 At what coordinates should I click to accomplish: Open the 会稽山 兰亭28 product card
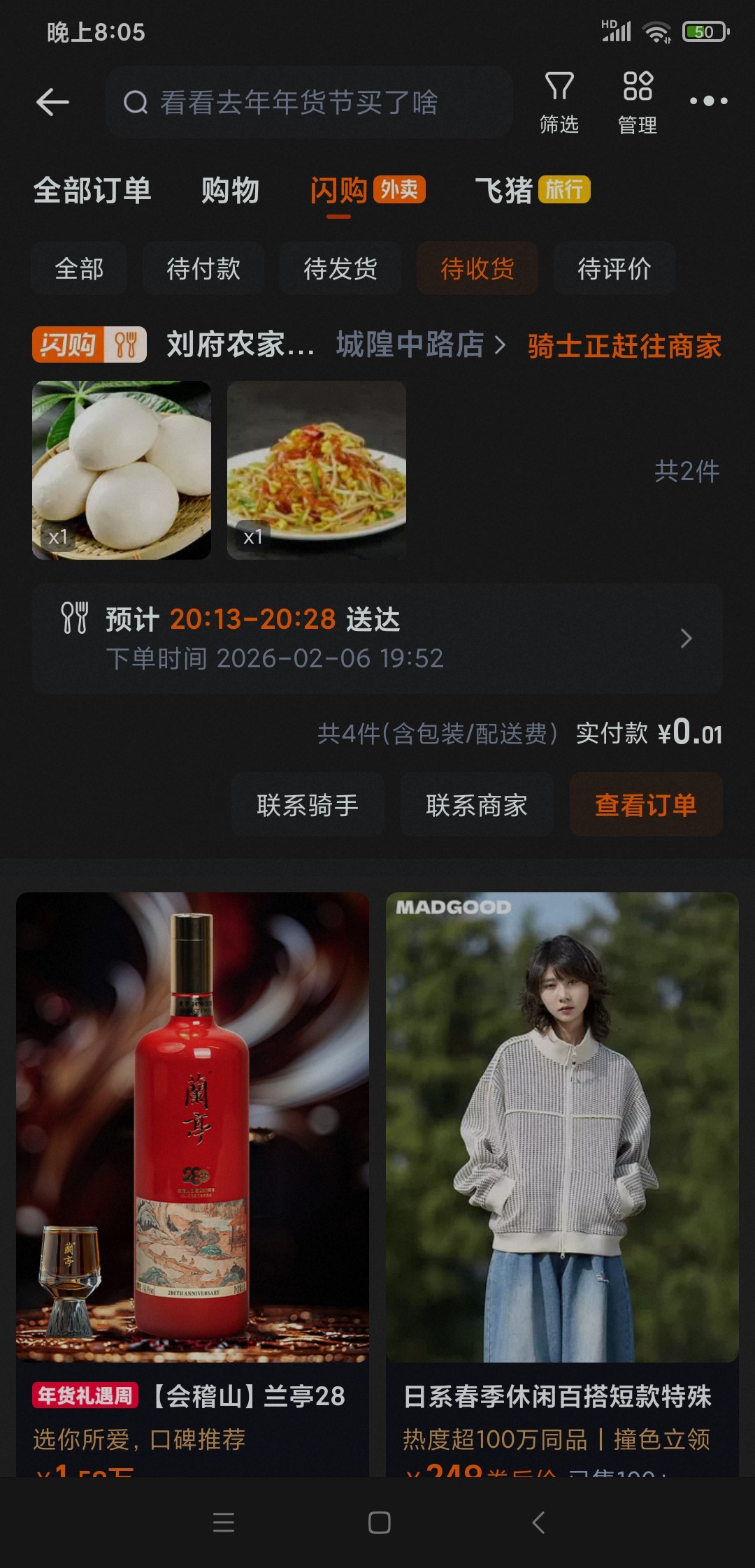[x=192, y=1153]
